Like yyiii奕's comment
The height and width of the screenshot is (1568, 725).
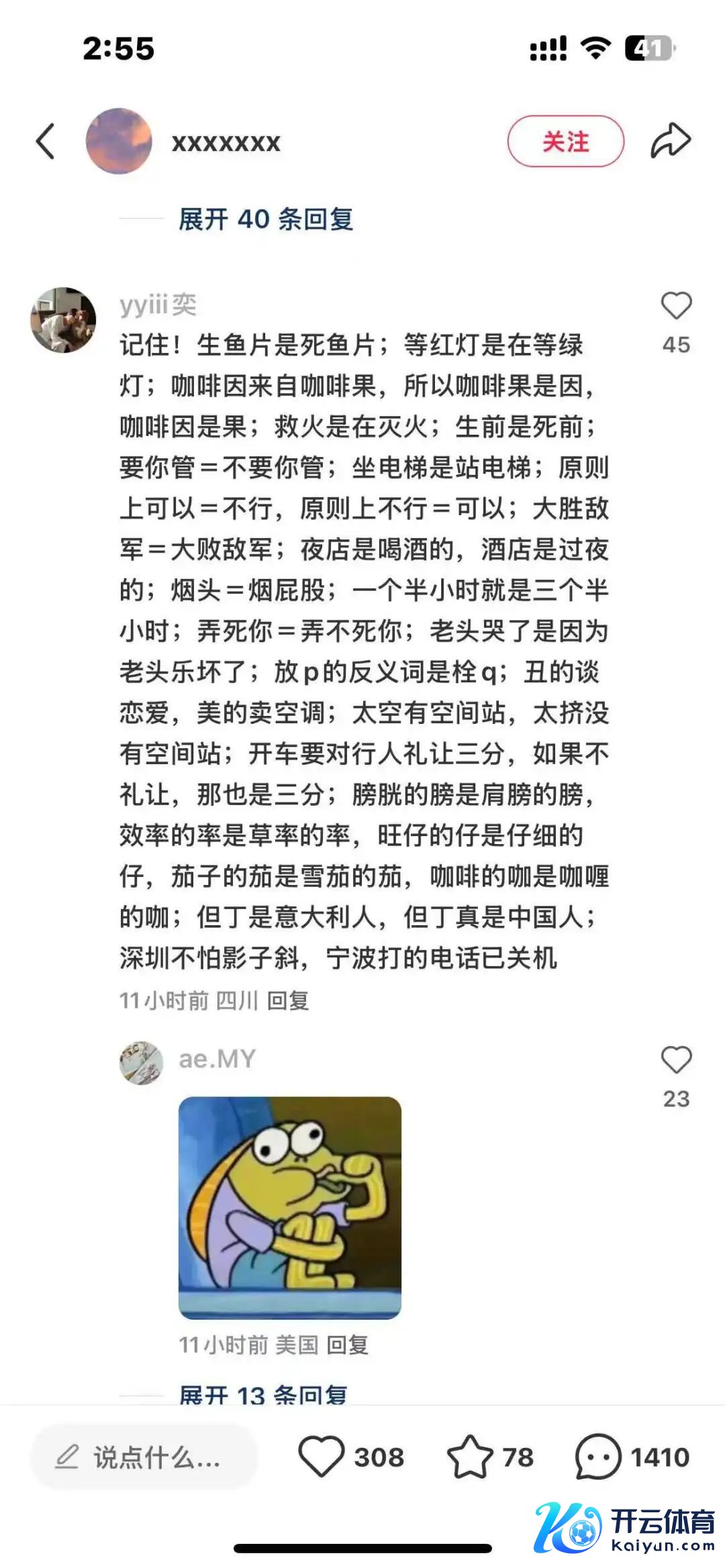(676, 307)
